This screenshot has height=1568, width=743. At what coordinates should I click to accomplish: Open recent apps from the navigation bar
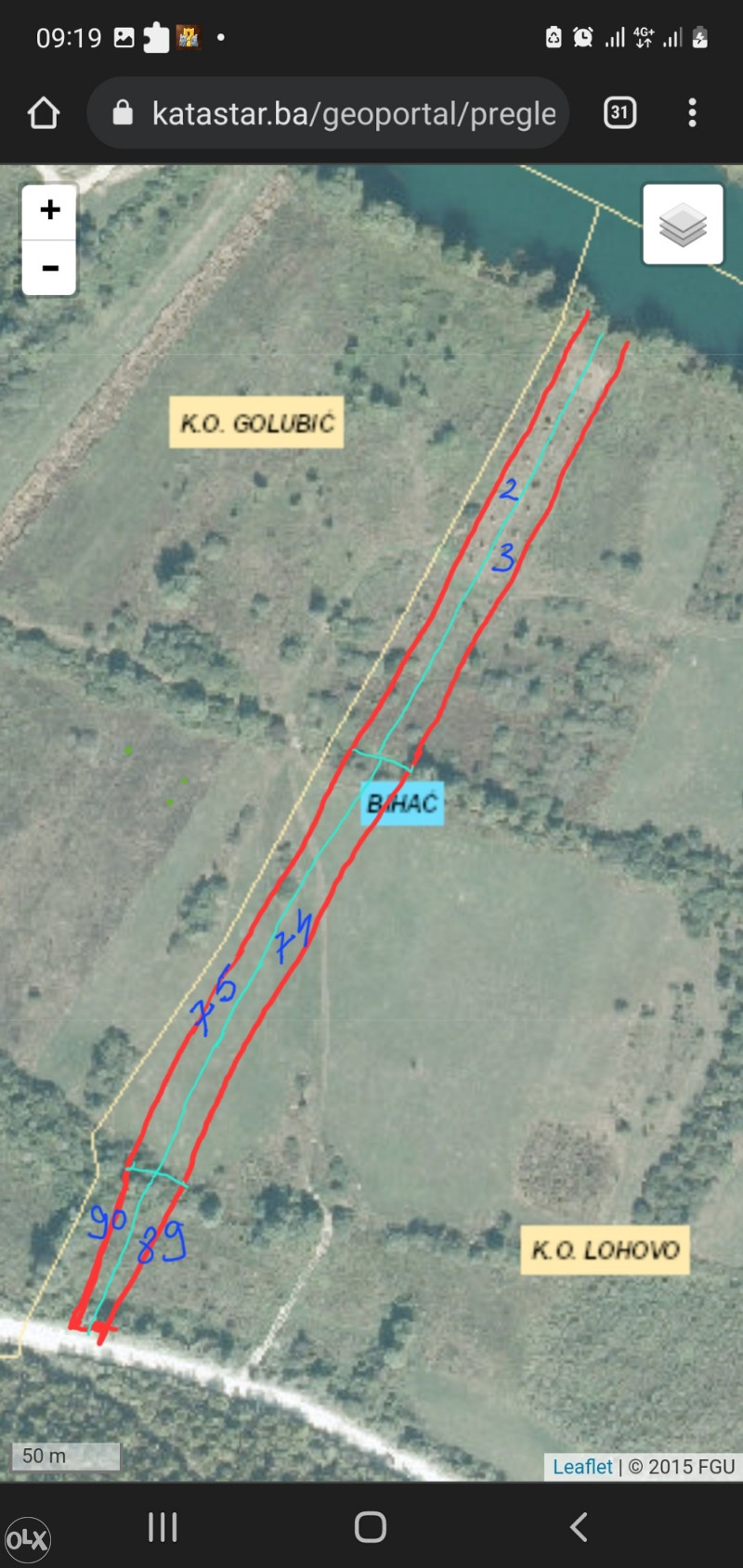(x=163, y=1526)
